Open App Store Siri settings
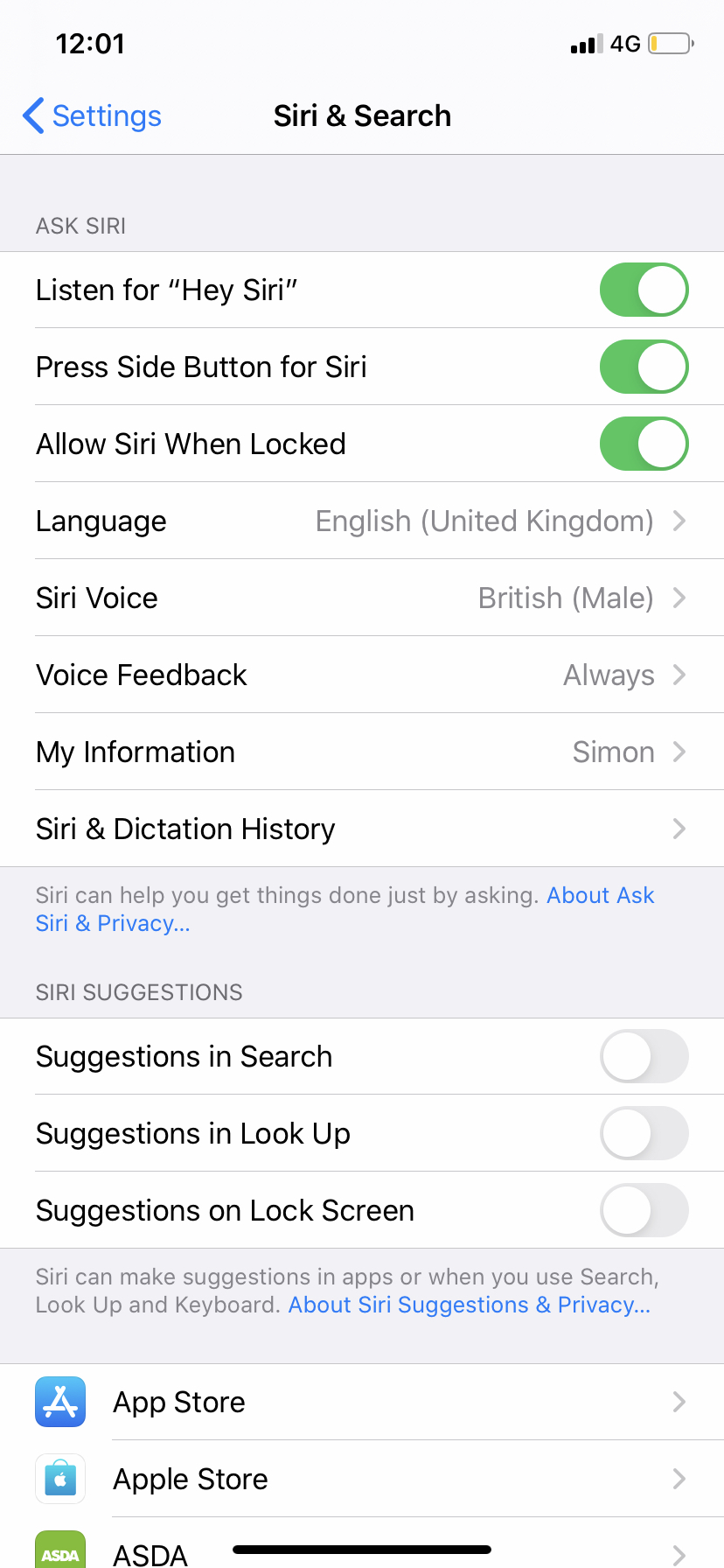The width and height of the screenshot is (724, 1568). 362,1402
